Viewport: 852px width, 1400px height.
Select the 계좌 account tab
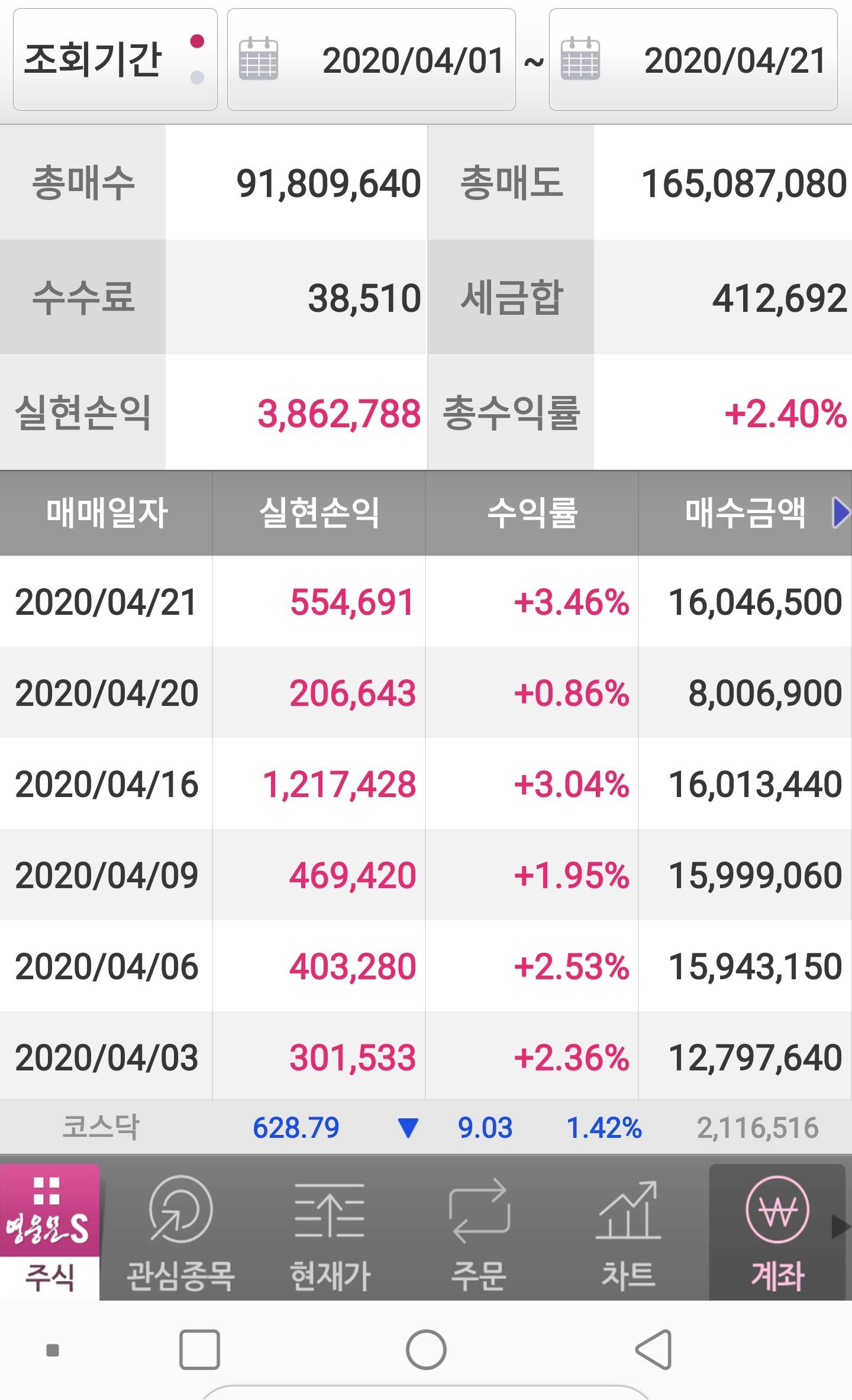click(777, 1232)
